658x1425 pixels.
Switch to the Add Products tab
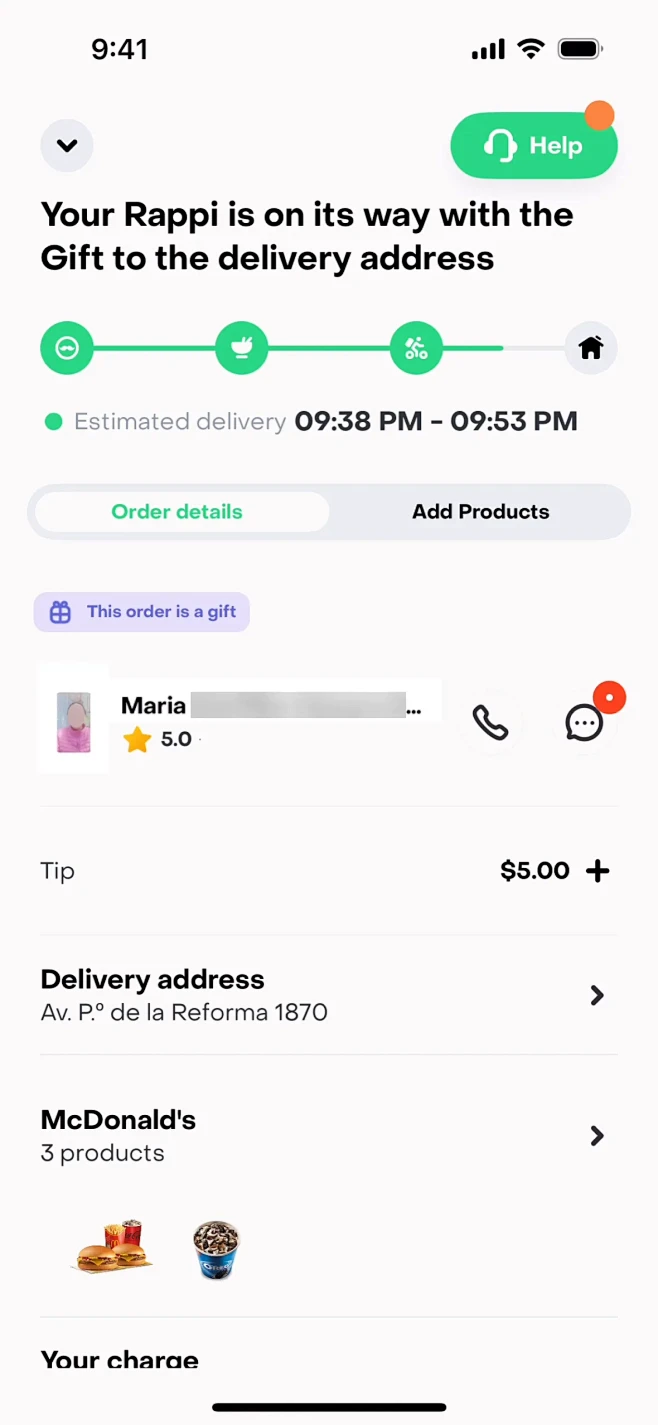point(480,512)
